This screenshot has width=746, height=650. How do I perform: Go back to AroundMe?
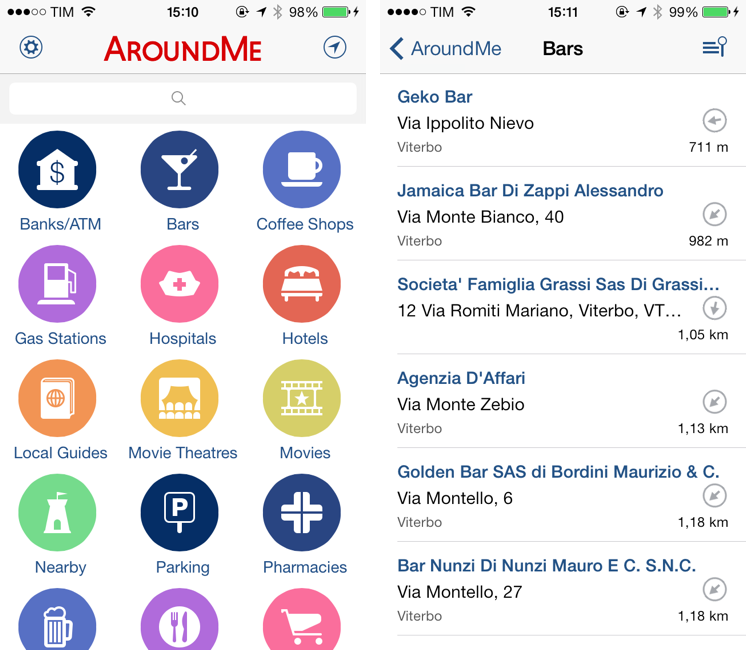tap(446, 49)
